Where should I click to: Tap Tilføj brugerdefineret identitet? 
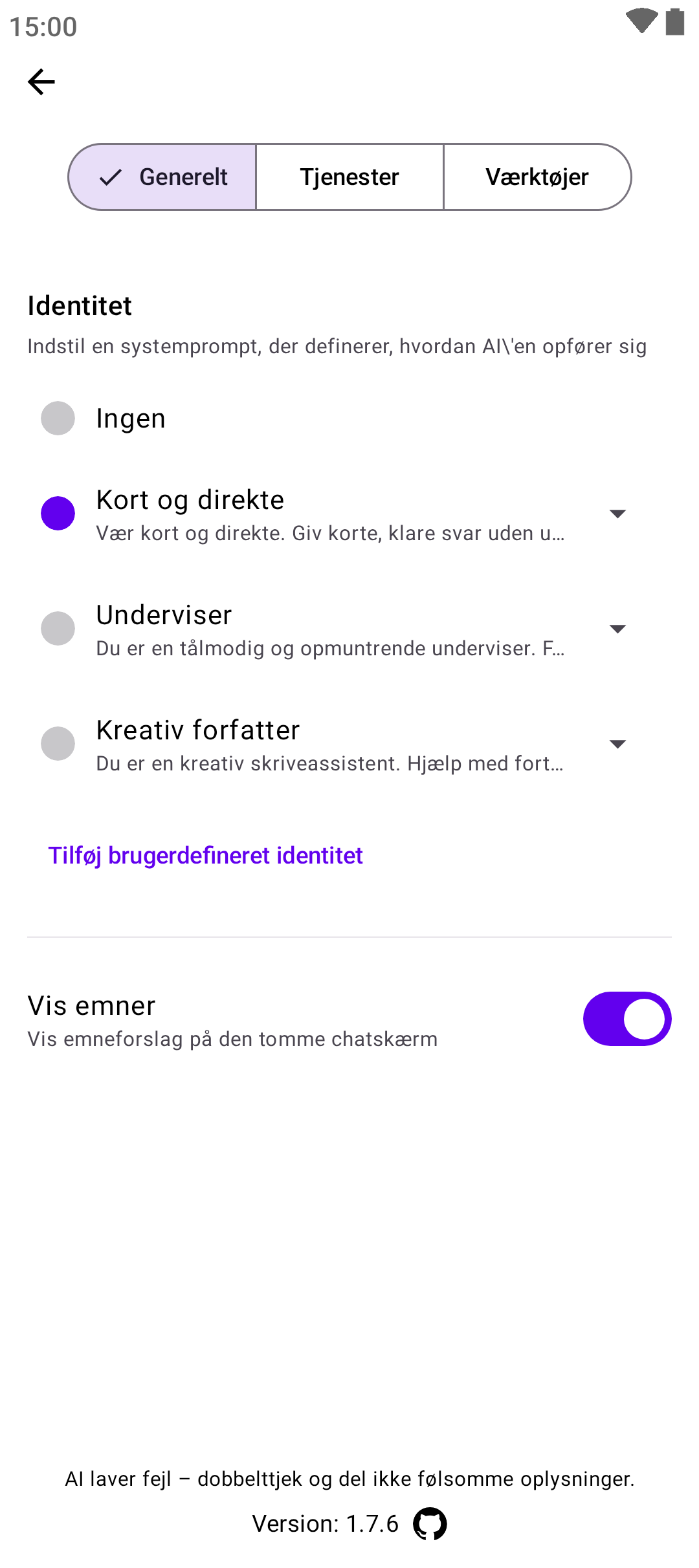pyautogui.click(x=205, y=856)
